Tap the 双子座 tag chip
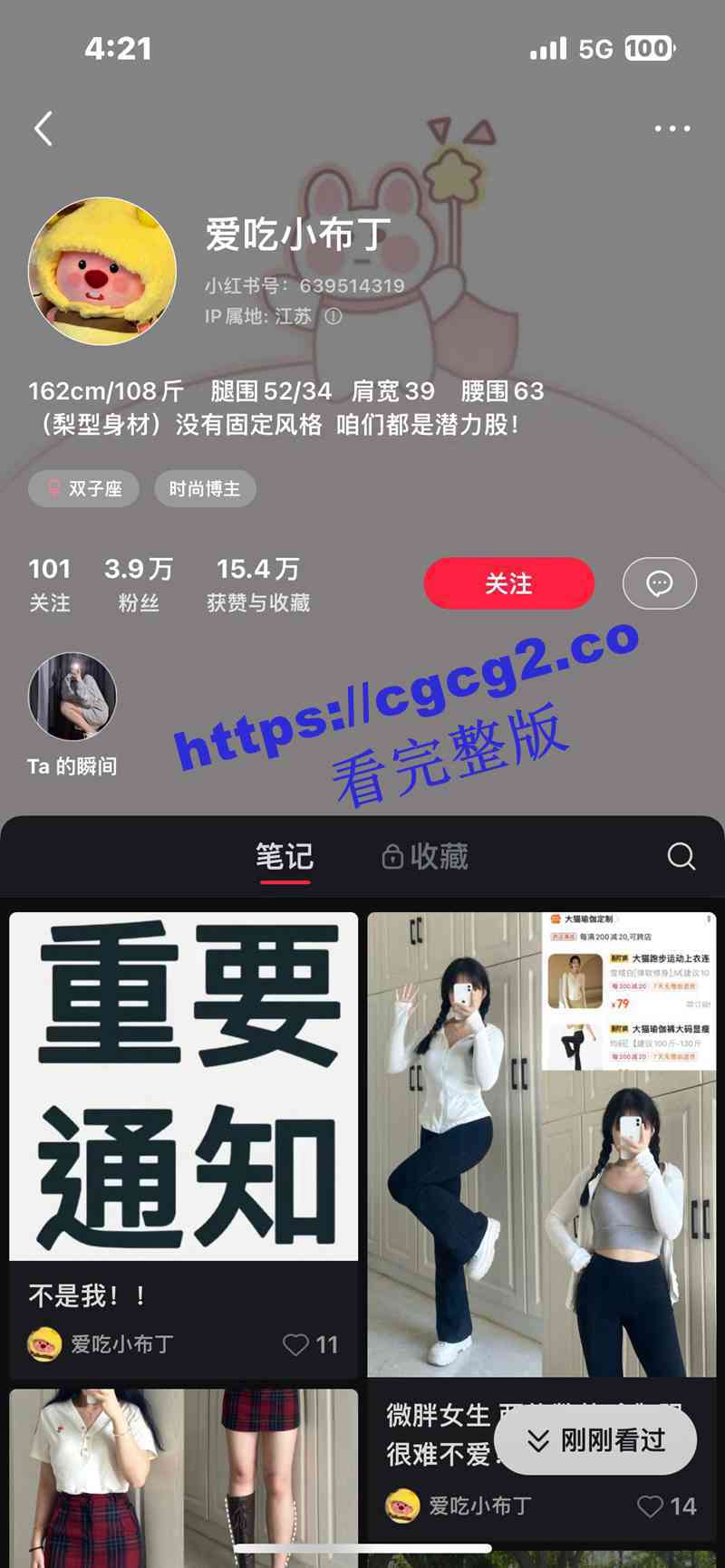725x1568 pixels. [83, 489]
